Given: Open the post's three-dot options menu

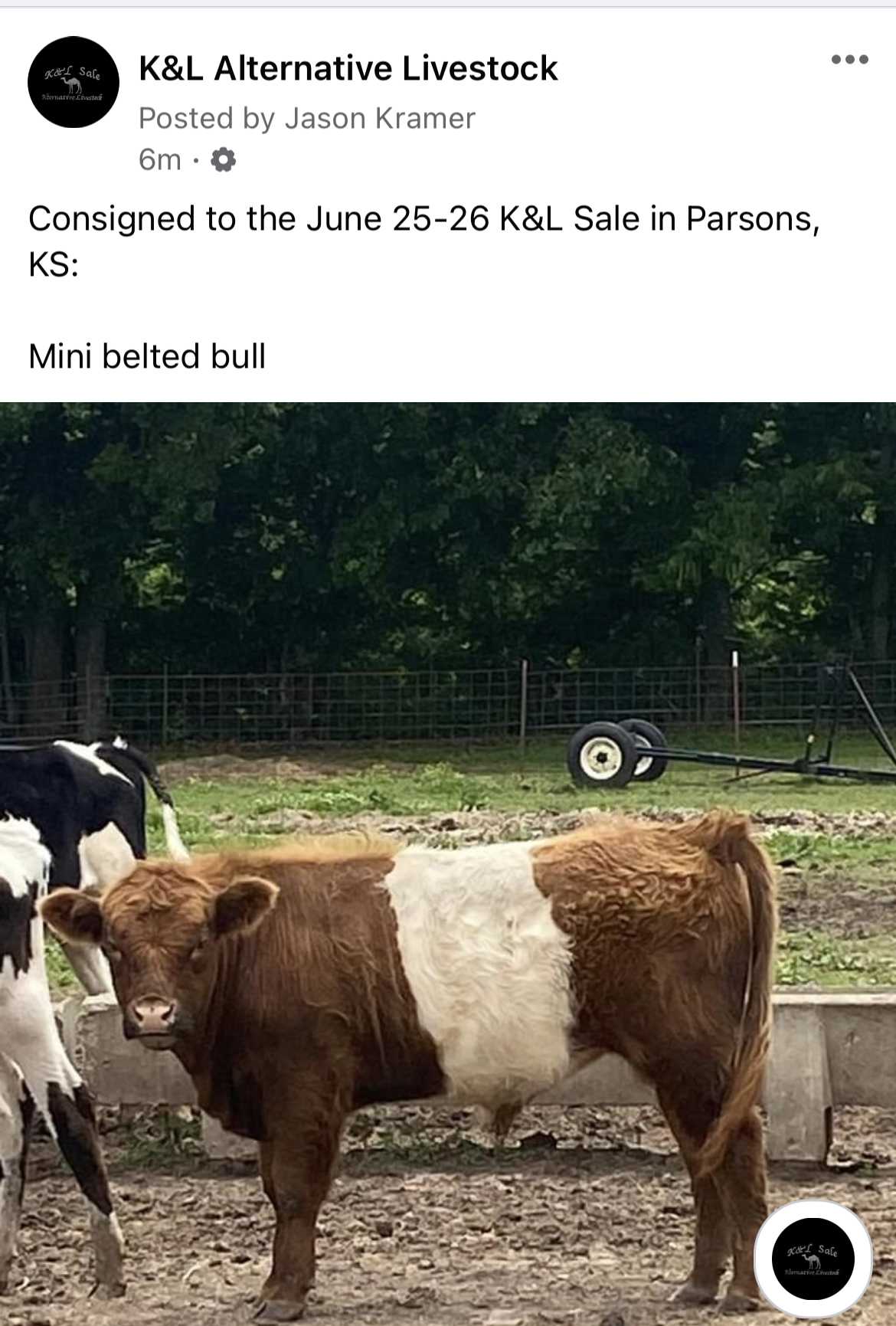Looking at the screenshot, I should (x=849, y=60).
